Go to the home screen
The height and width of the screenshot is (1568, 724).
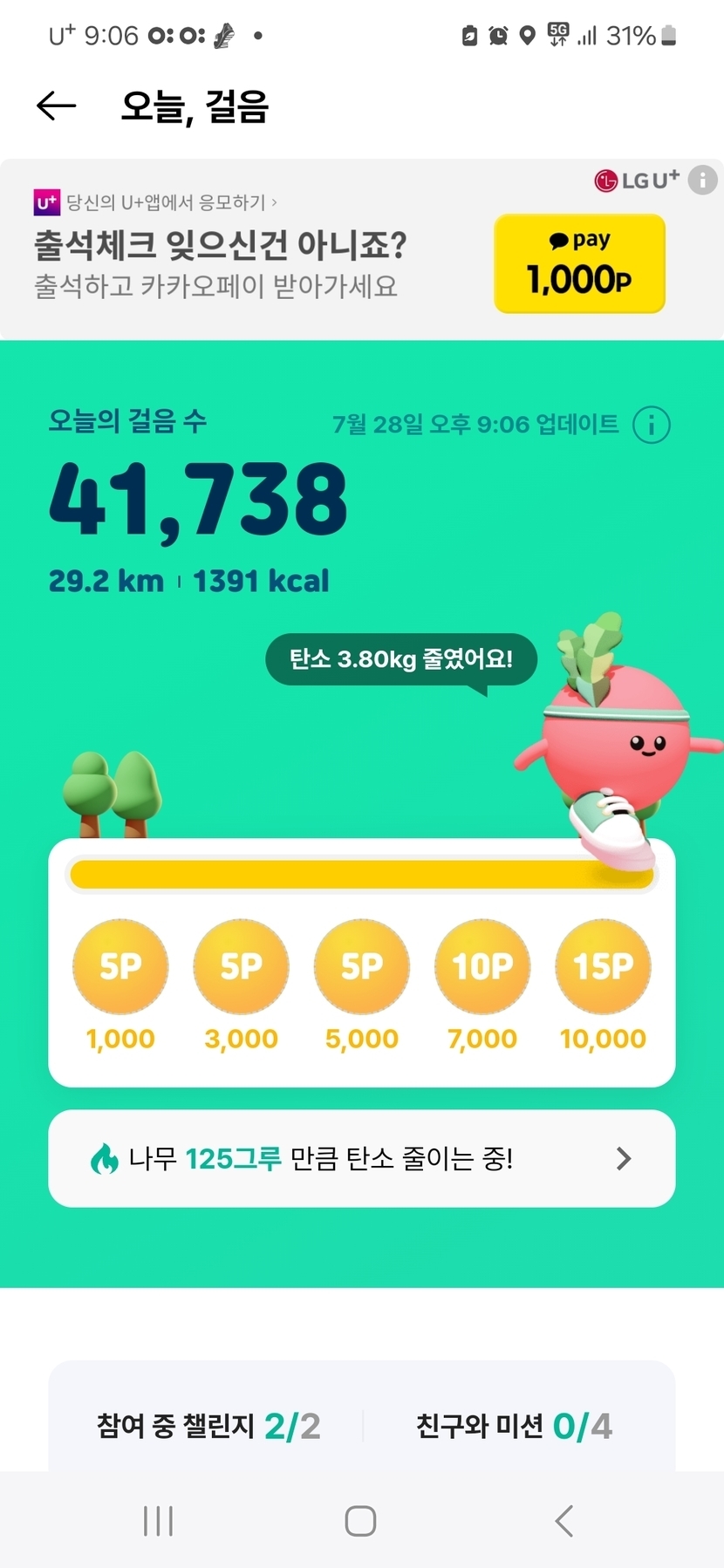[360, 1521]
